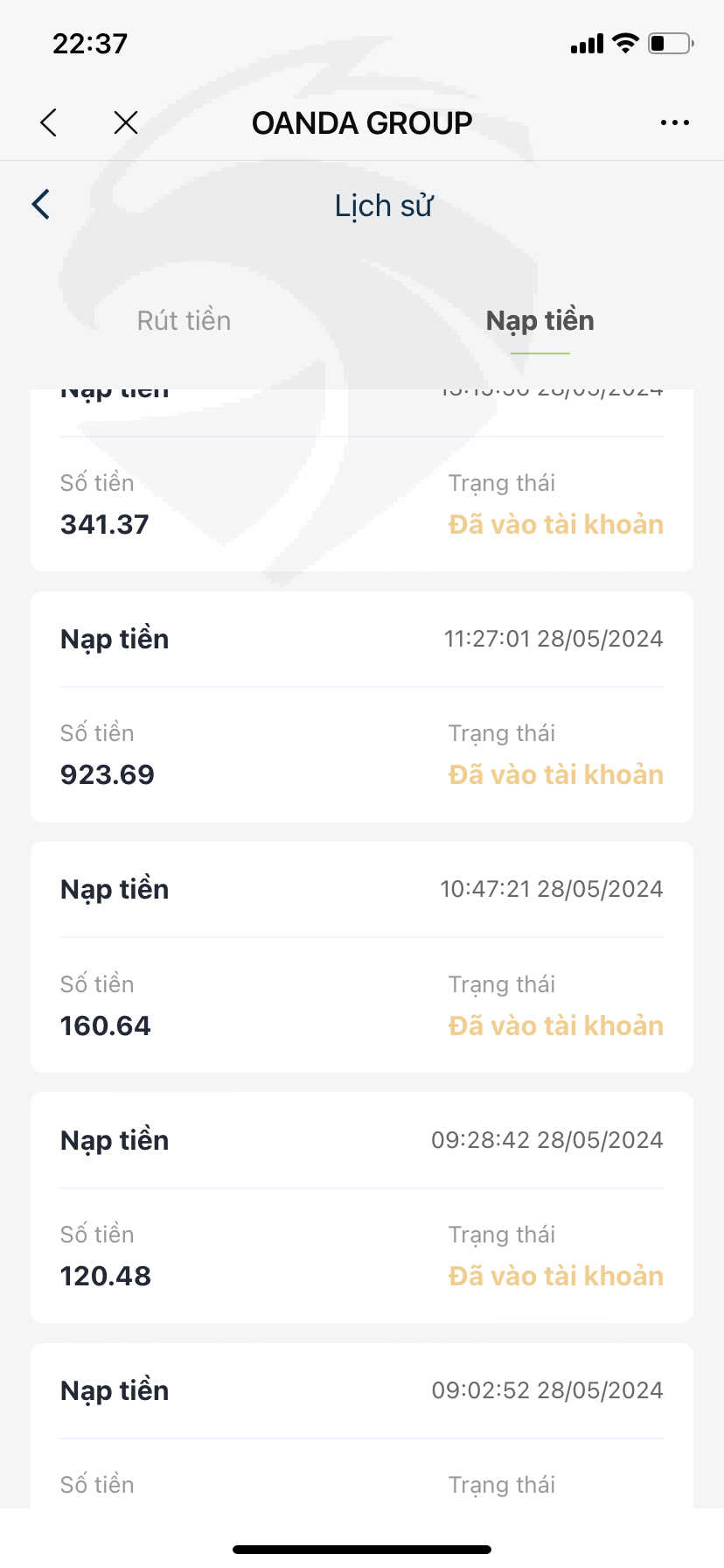Tap the back arrow beside Lịch sử
Screen dimensions: 724x1568
[41, 205]
